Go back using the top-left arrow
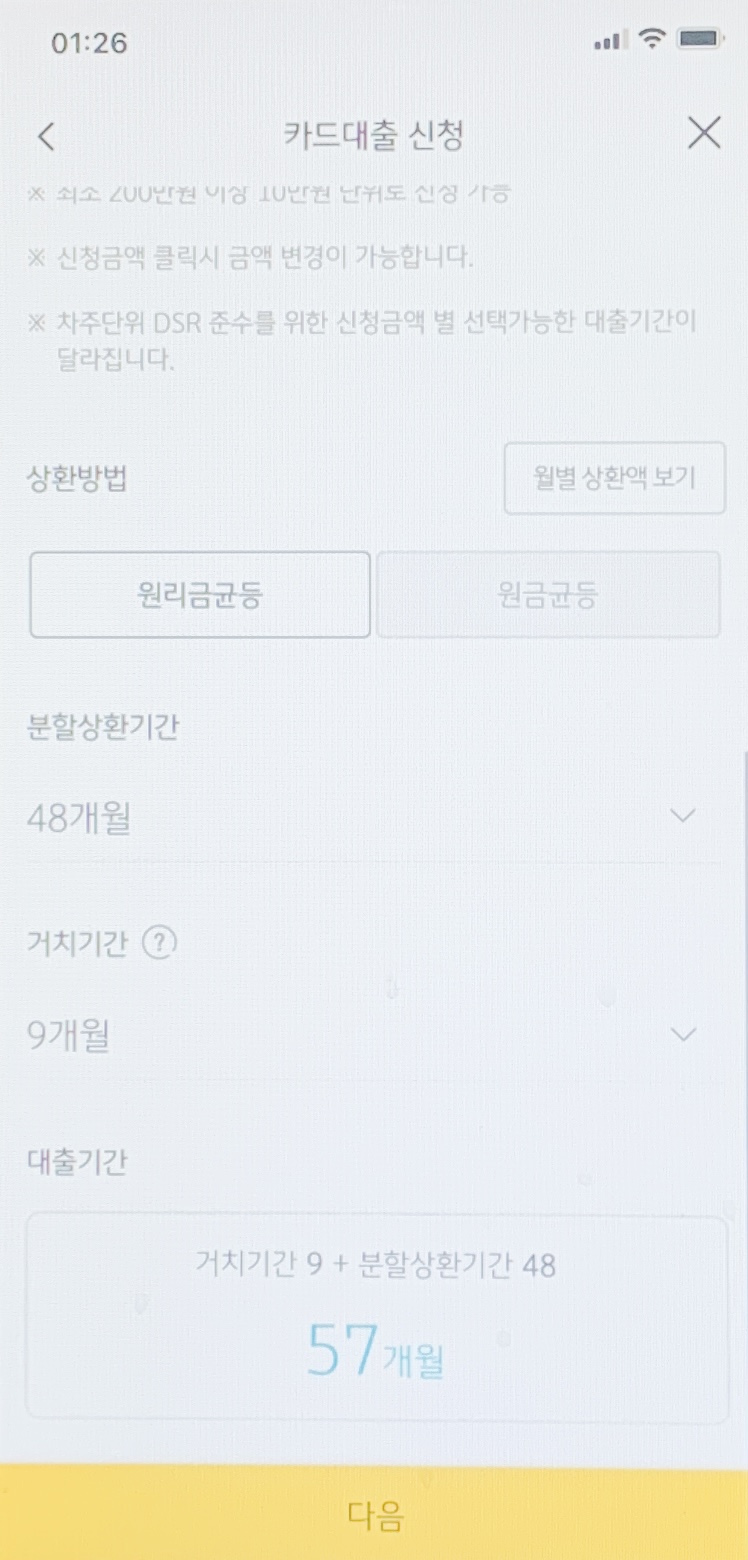Screen dimensions: 748x1560 [46, 136]
